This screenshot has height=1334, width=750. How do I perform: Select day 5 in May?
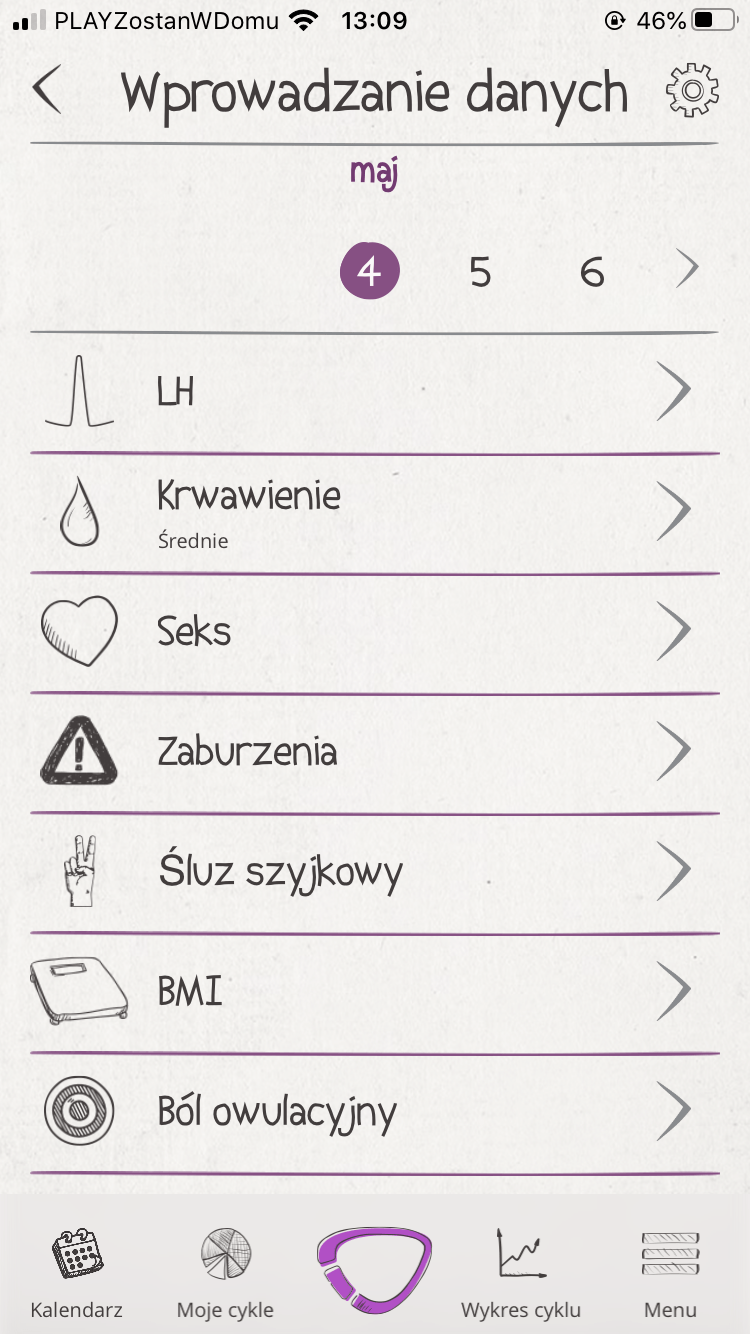(481, 272)
